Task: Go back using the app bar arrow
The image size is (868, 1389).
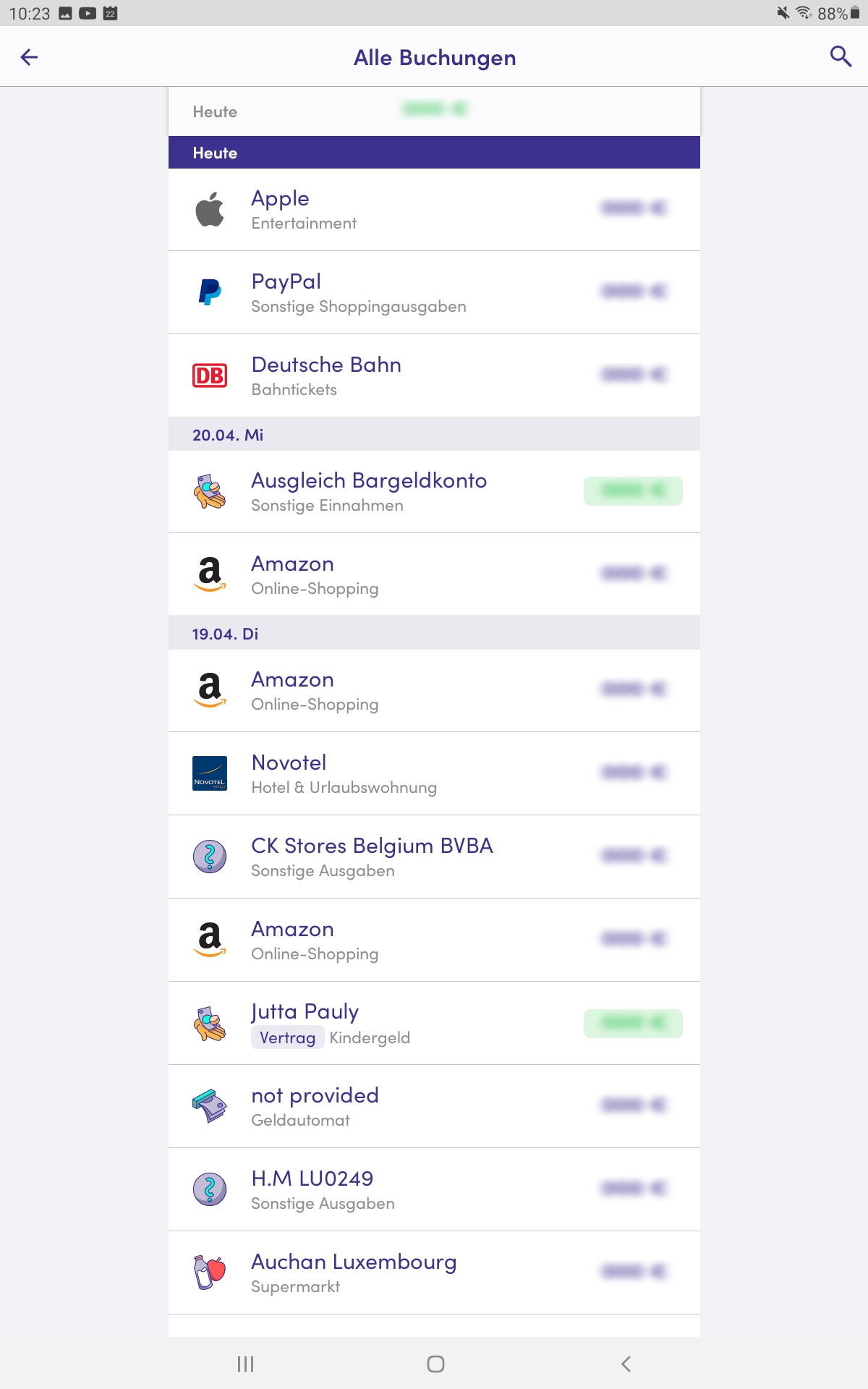Action: click(29, 57)
